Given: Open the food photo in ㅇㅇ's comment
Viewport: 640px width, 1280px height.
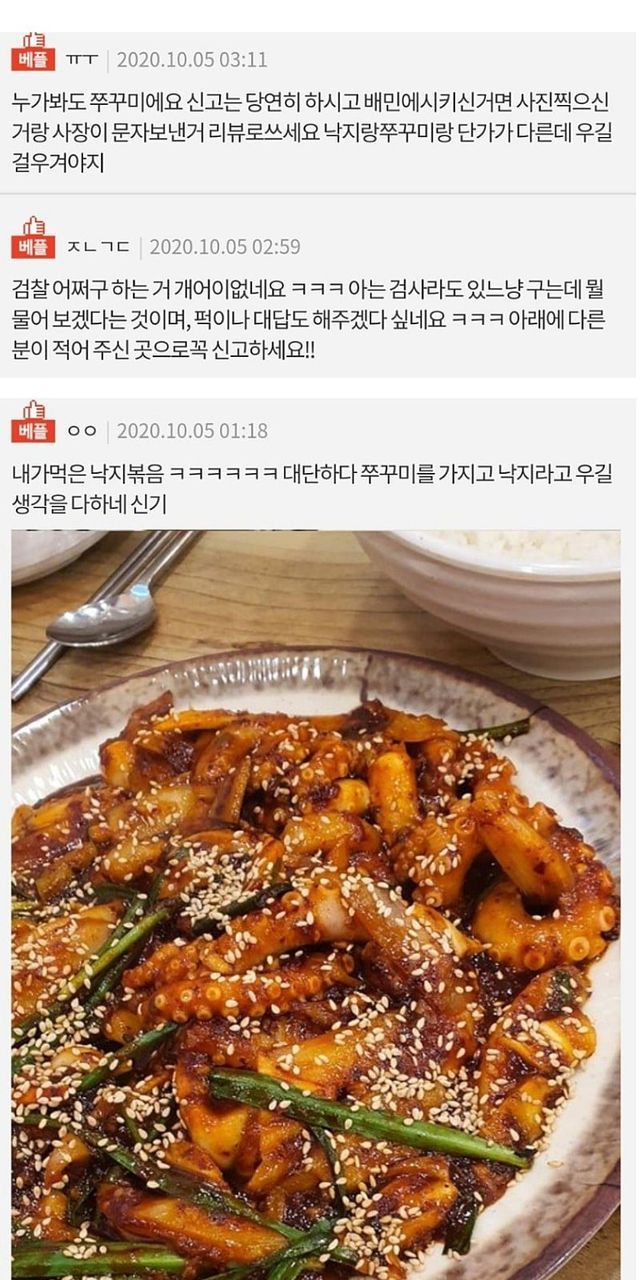Looking at the screenshot, I should (x=316, y=900).
